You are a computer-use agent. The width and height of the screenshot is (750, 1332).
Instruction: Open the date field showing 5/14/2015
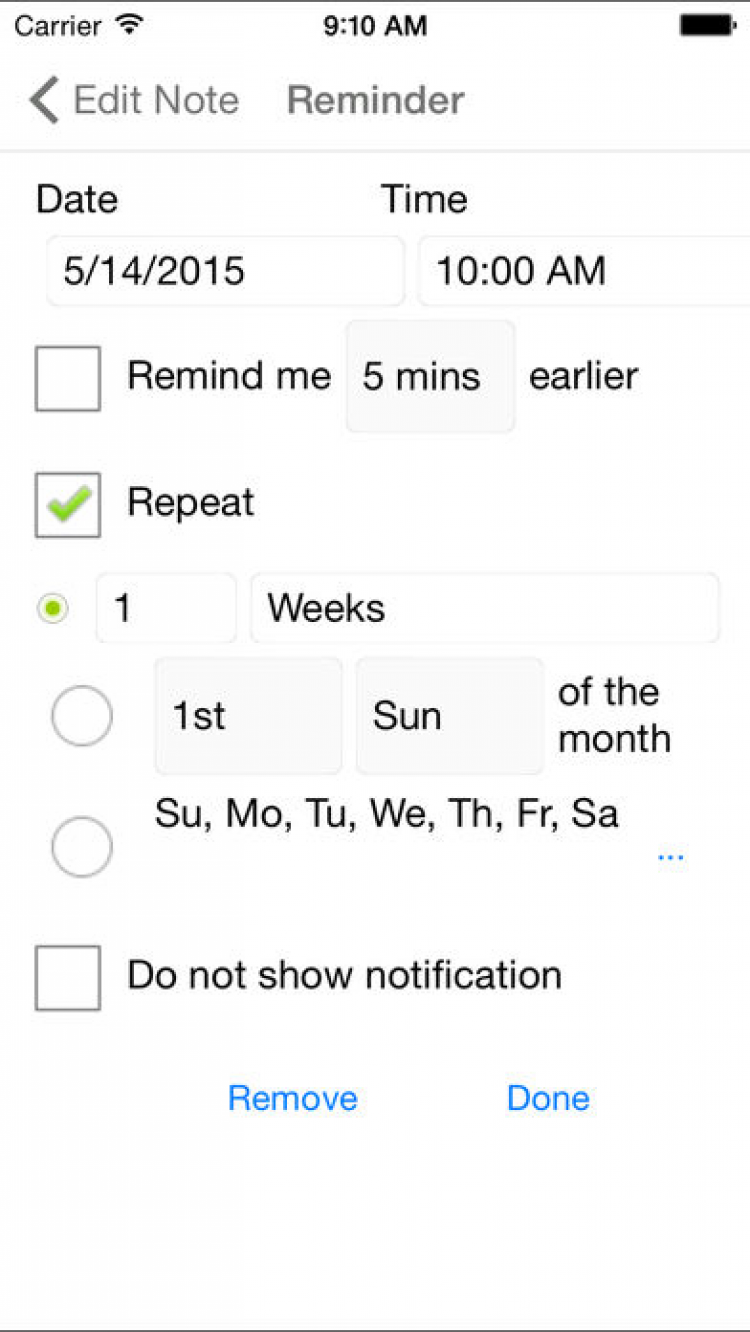coord(225,271)
